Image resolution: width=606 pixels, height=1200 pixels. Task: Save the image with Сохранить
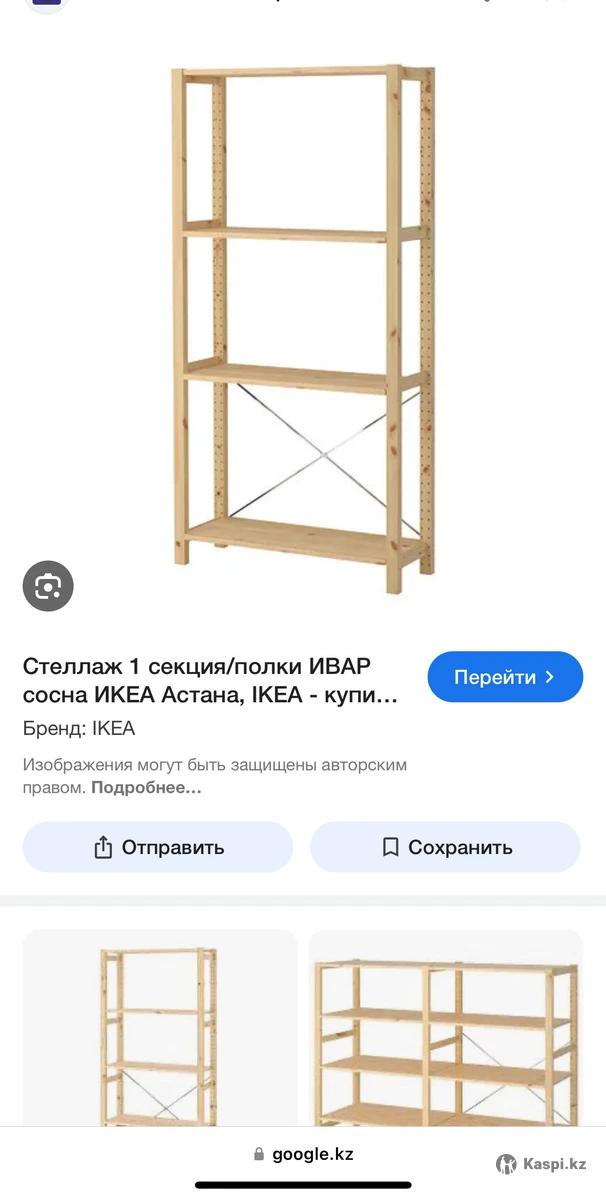tap(445, 847)
